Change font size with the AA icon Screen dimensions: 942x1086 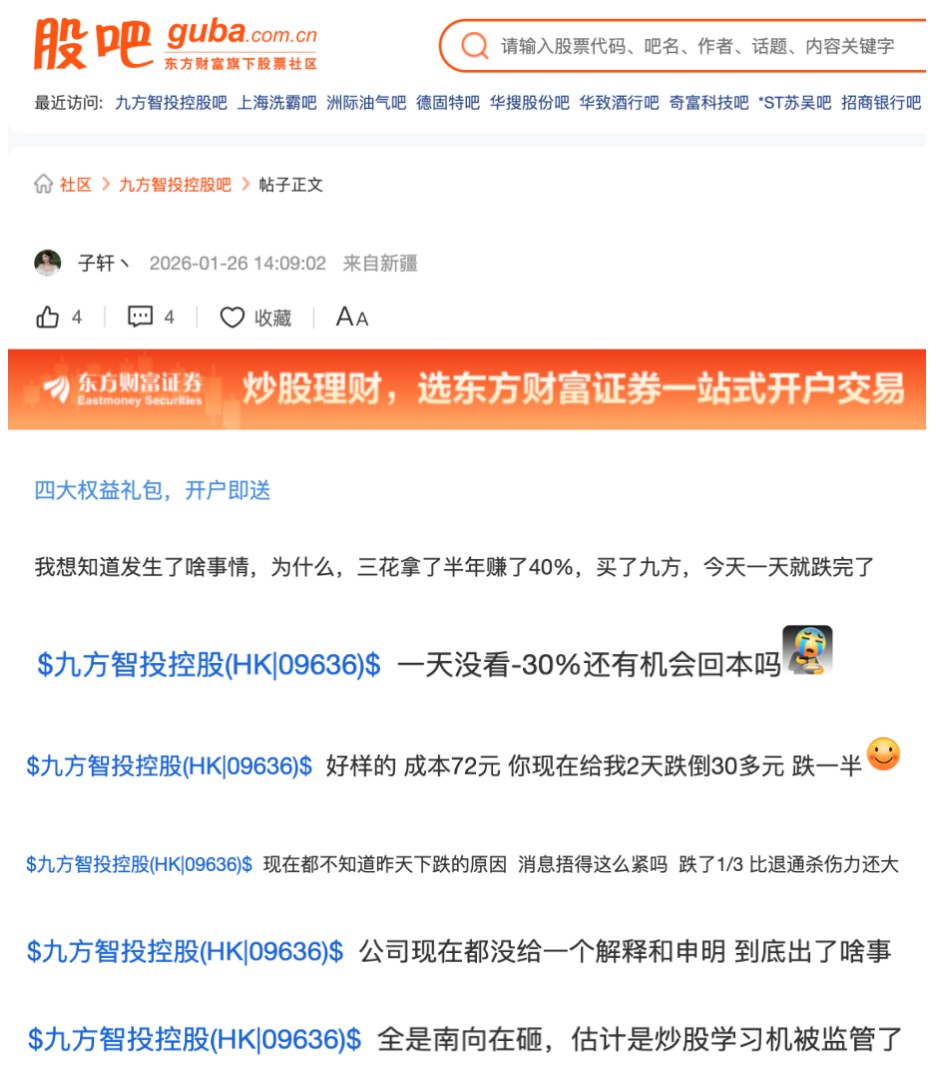pyautogui.click(x=352, y=318)
